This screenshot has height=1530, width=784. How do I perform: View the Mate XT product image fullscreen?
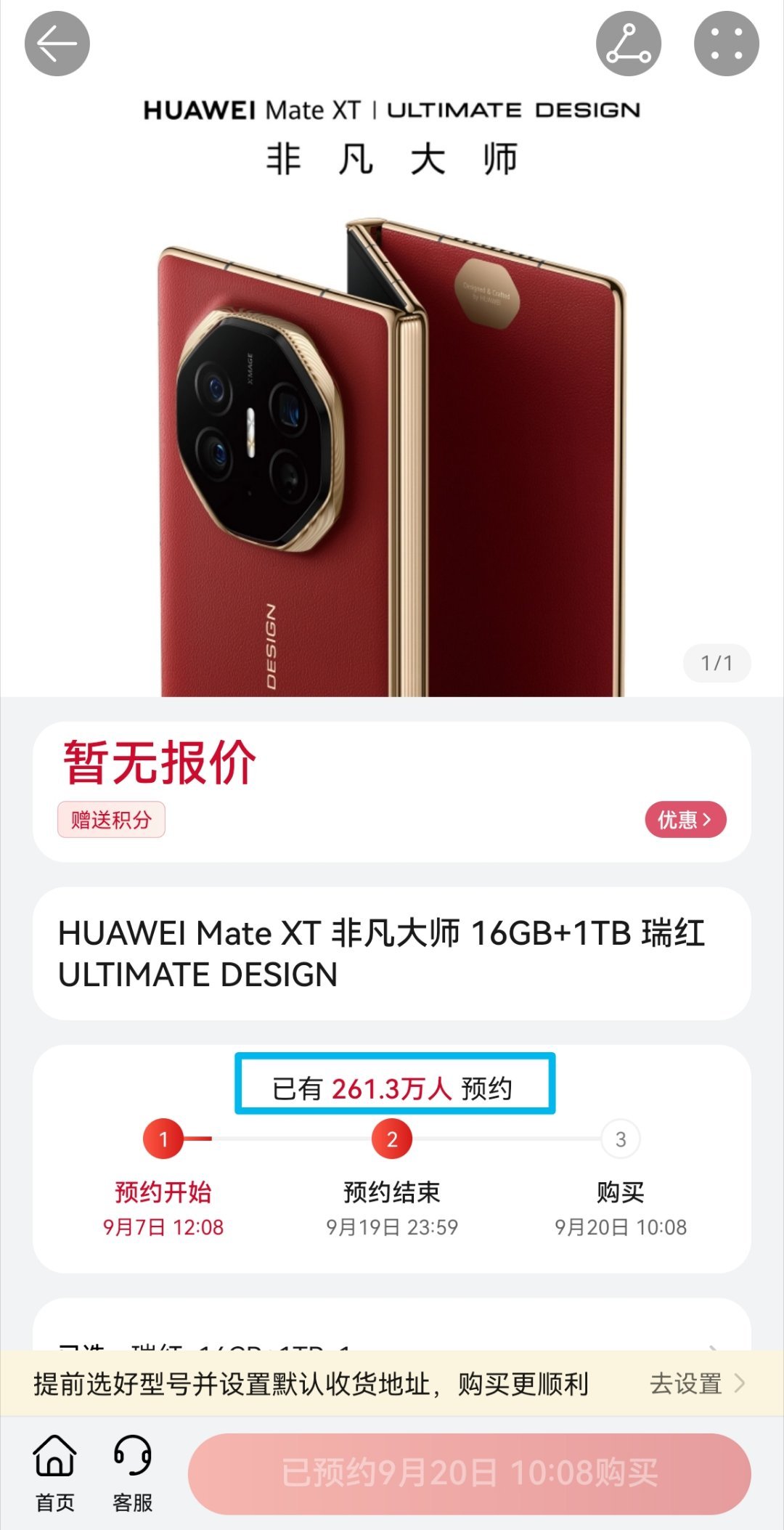tap(392, 450)
